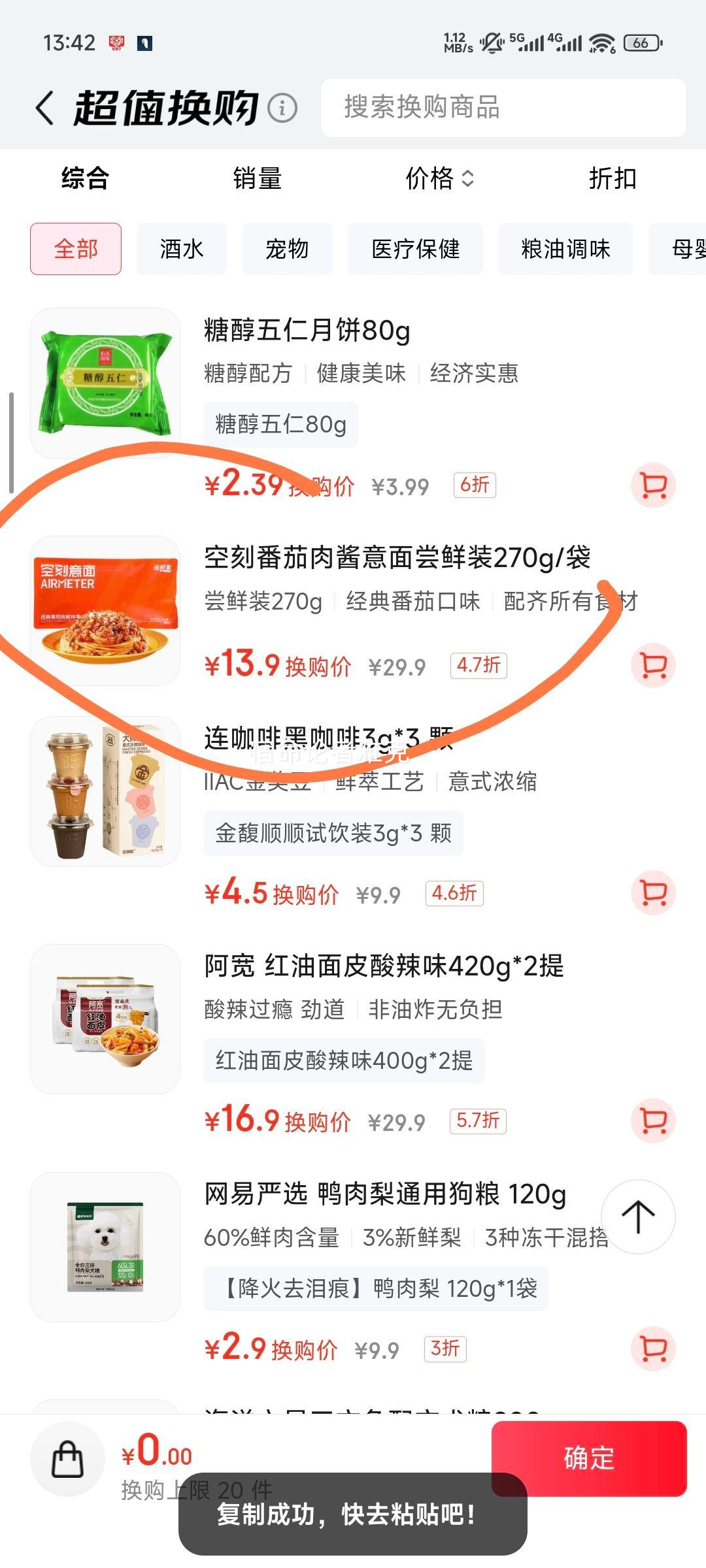Open the shopping bag summary
This screenshot has width=706, height=1568.
(x=68, y=1460)
